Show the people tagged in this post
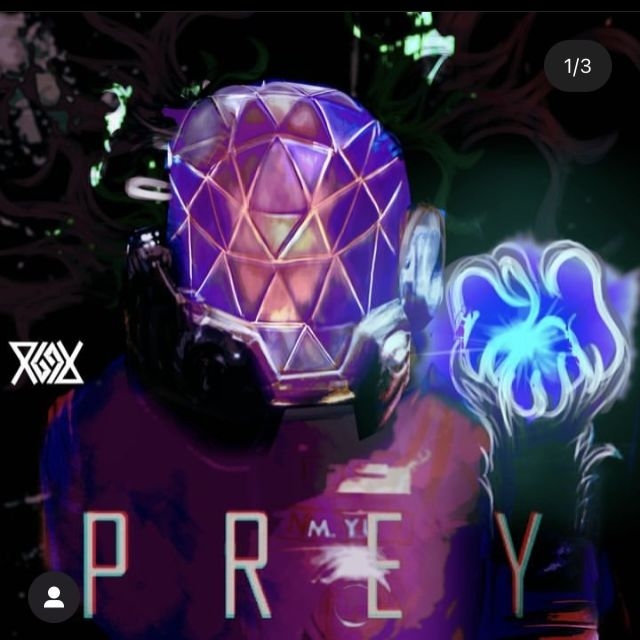This screenshot has height=640, width=640. (54, 597)
